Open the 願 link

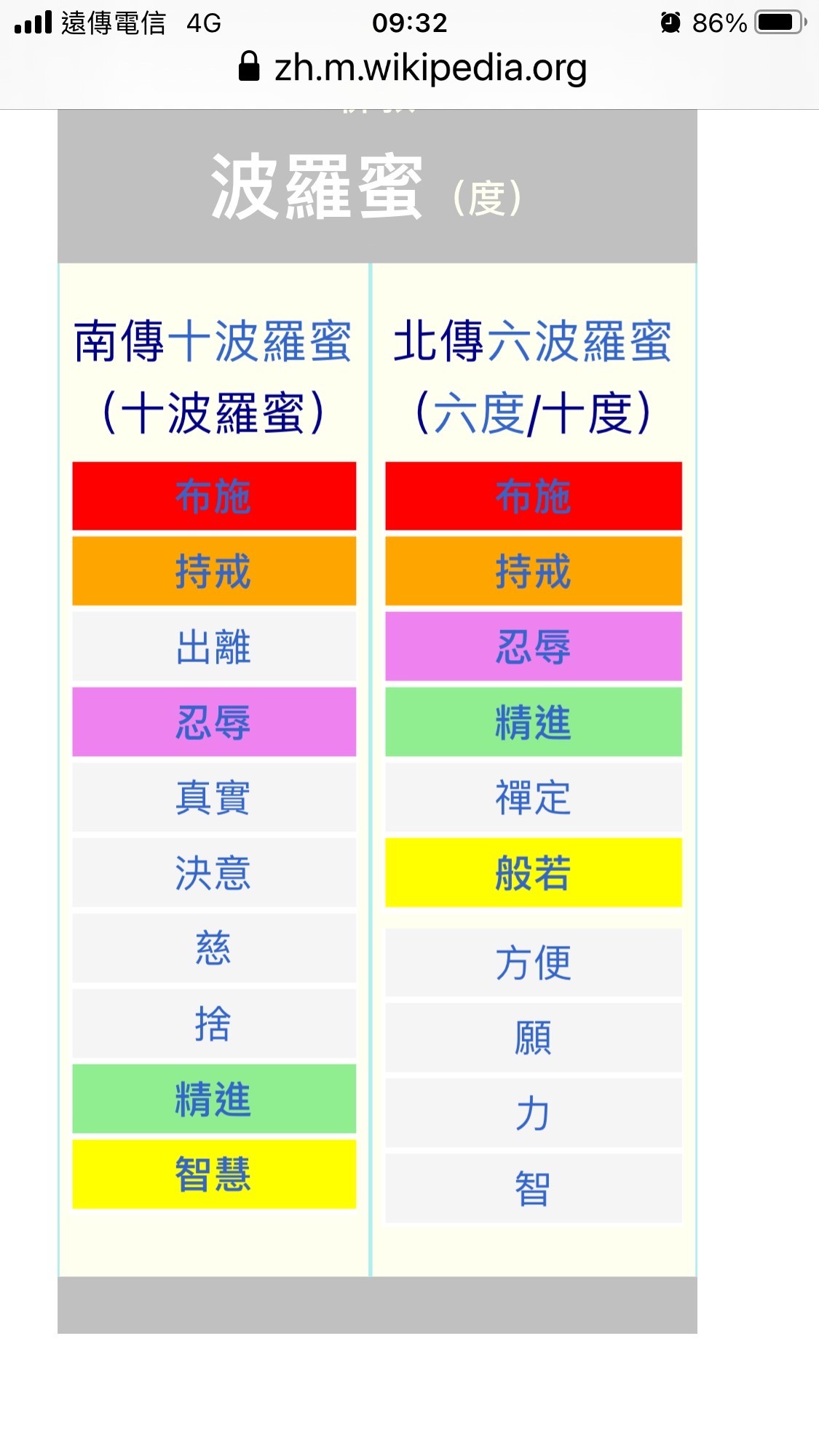click(533, 1038)
